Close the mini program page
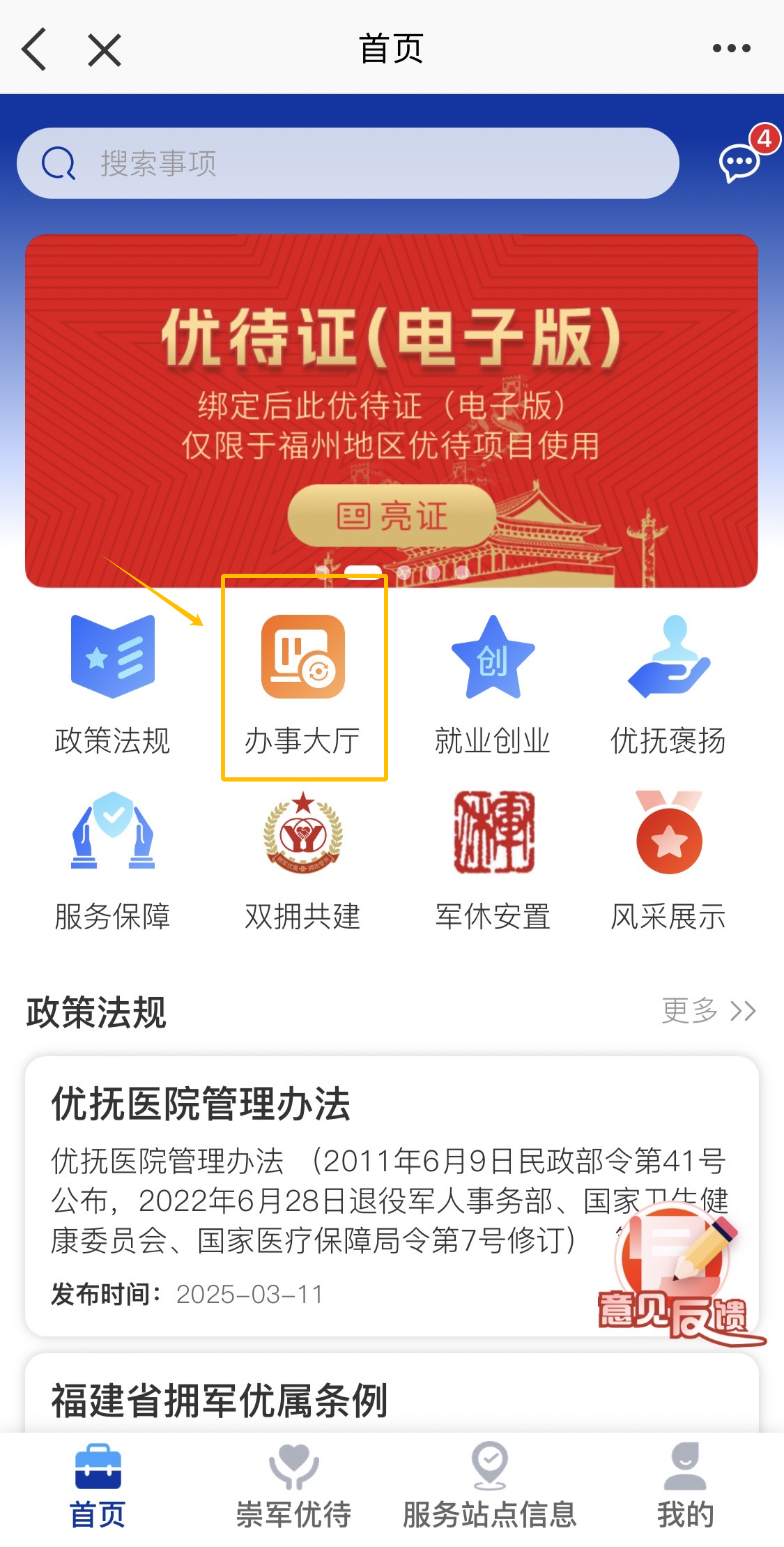This screenshot has height=1547, width=784. coord(105,49)
